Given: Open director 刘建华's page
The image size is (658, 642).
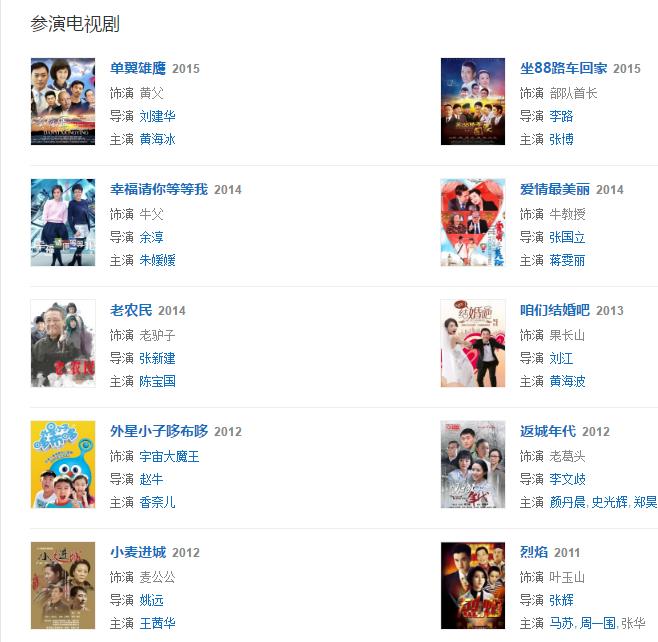Looking at the screenshot, I should 157,116.
